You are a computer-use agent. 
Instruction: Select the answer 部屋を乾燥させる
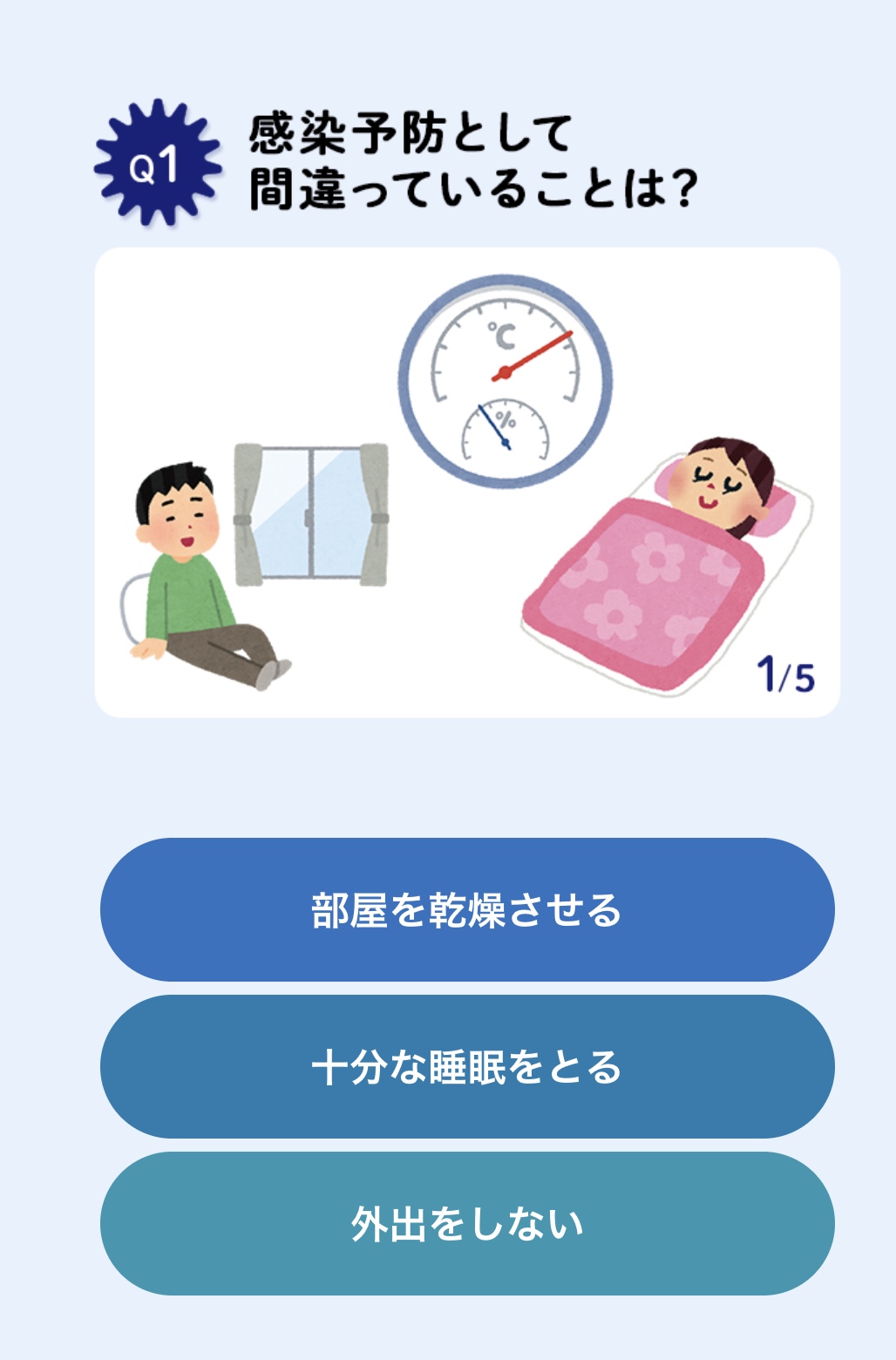467,910
